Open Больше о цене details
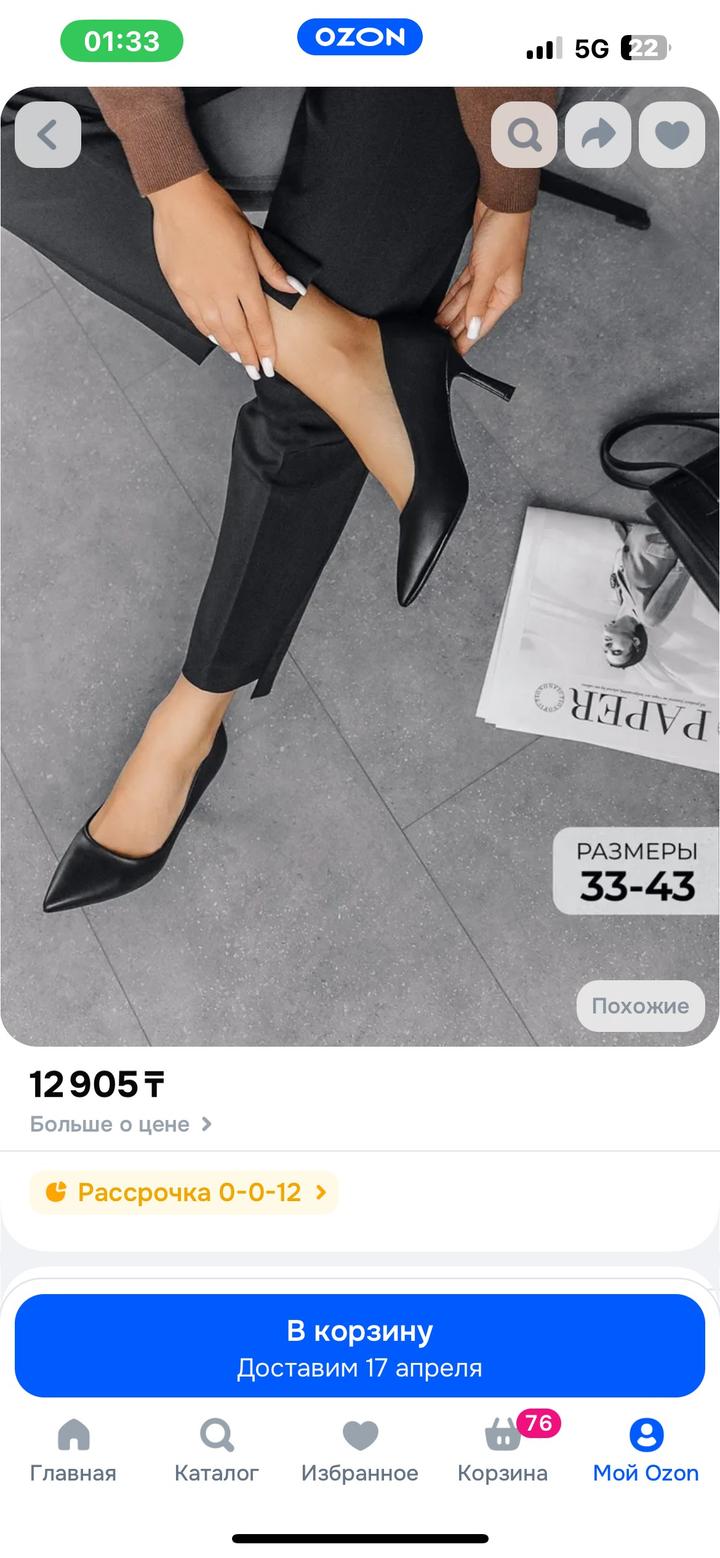The width and height of the screenshot is (720, 1558). 121,1124
